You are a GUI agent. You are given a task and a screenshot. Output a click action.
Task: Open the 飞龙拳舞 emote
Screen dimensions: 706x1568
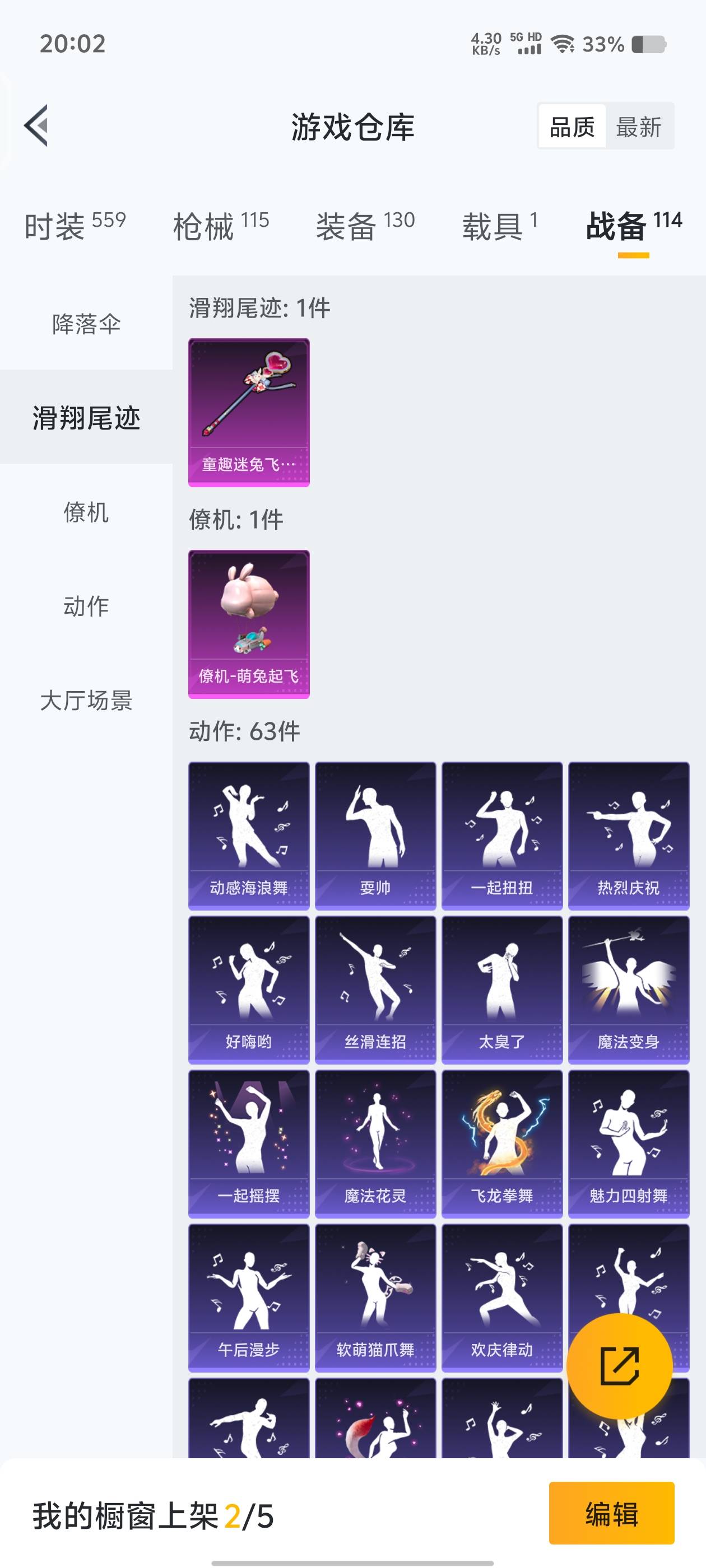(x=501, y=1143)
